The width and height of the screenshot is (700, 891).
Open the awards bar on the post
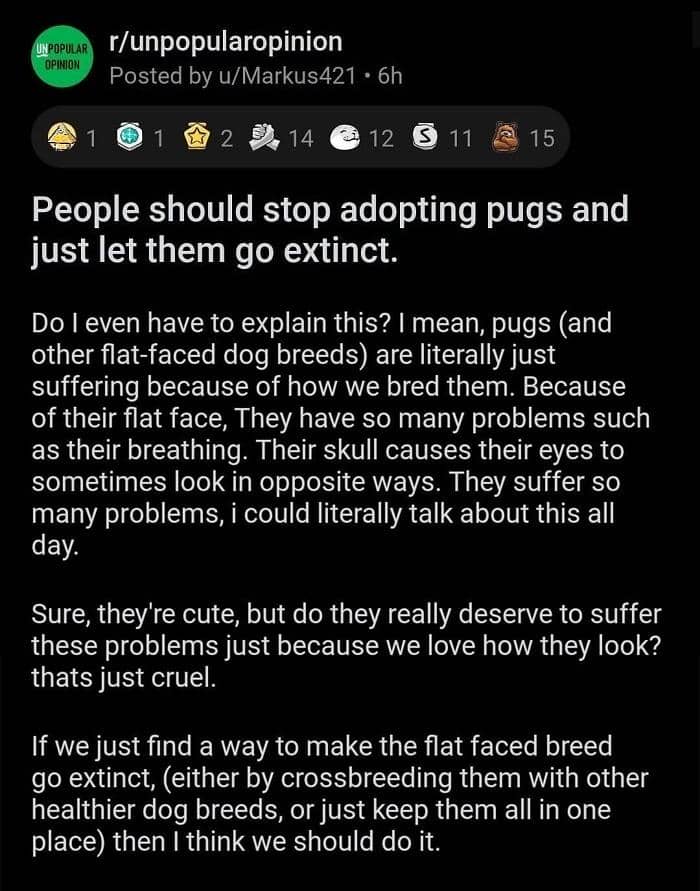(300, 138)
